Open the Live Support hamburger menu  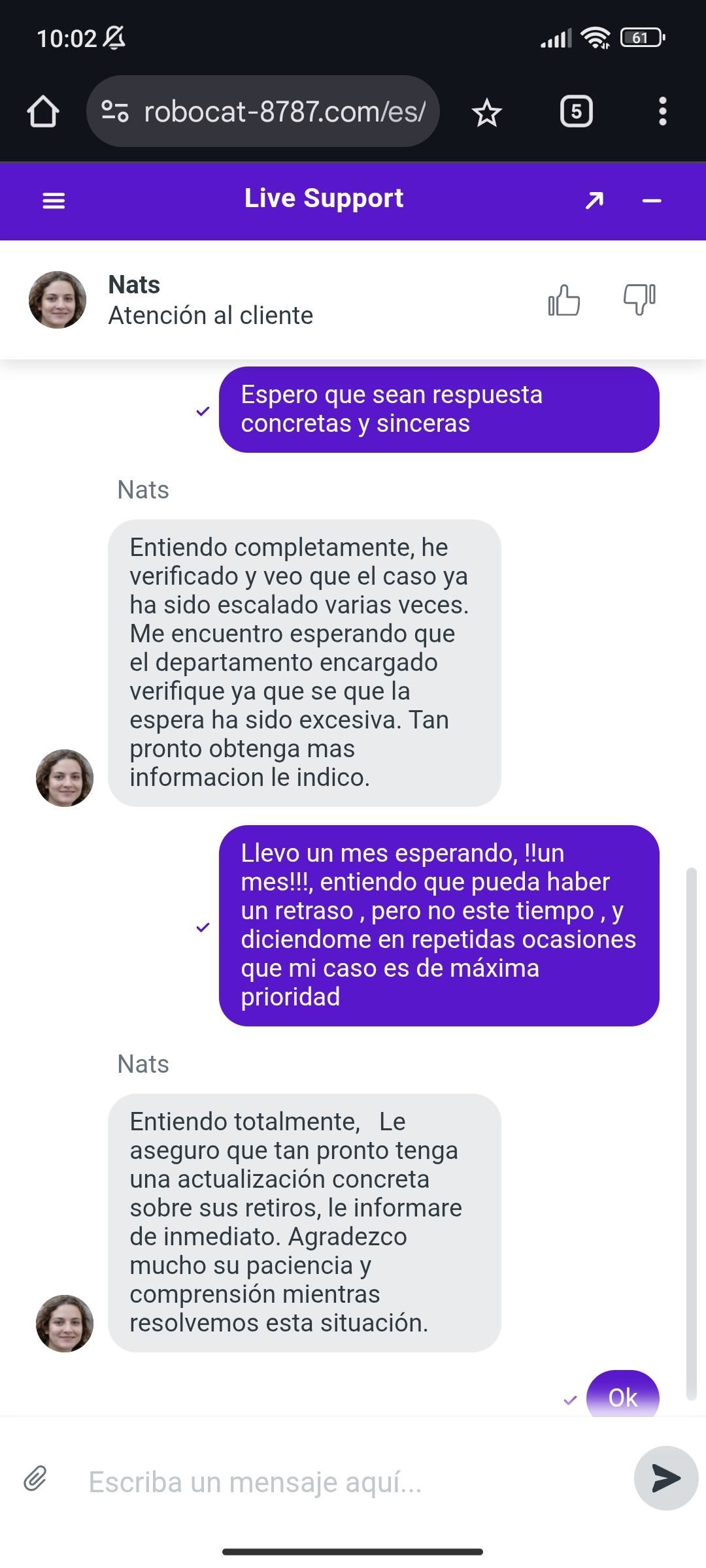pyautogui.click(x=54, y=201)
